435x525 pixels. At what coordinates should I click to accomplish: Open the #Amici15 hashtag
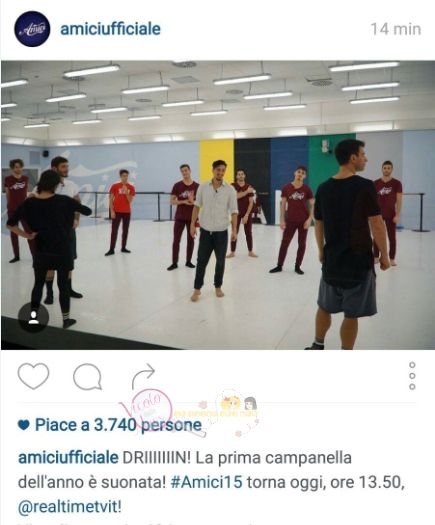pyautogui.click(x=206, y=482)
